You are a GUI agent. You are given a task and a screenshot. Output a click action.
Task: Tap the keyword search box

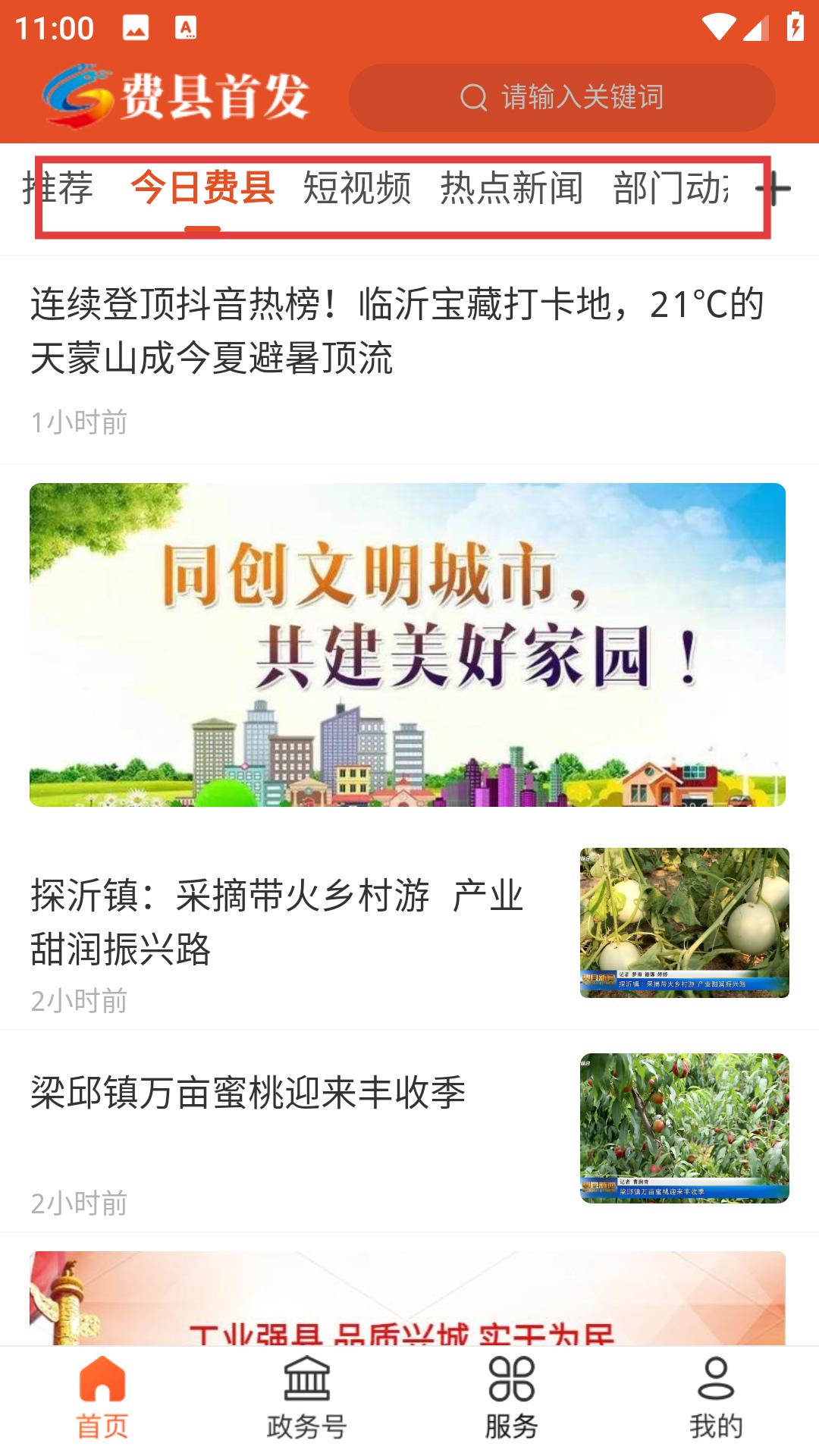pyautogui.click(x=562, y=98)
